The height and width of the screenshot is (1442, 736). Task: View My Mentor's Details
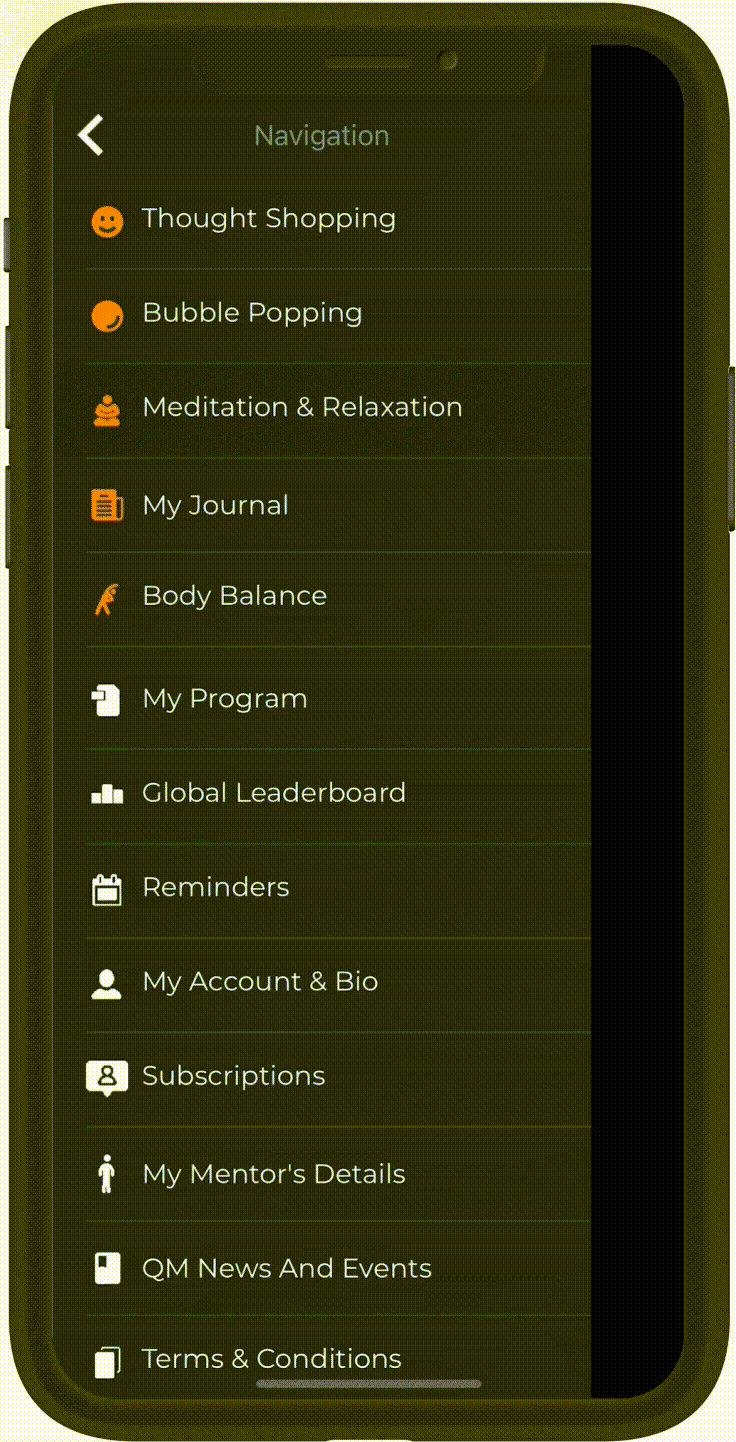[x=273, y=1174]
